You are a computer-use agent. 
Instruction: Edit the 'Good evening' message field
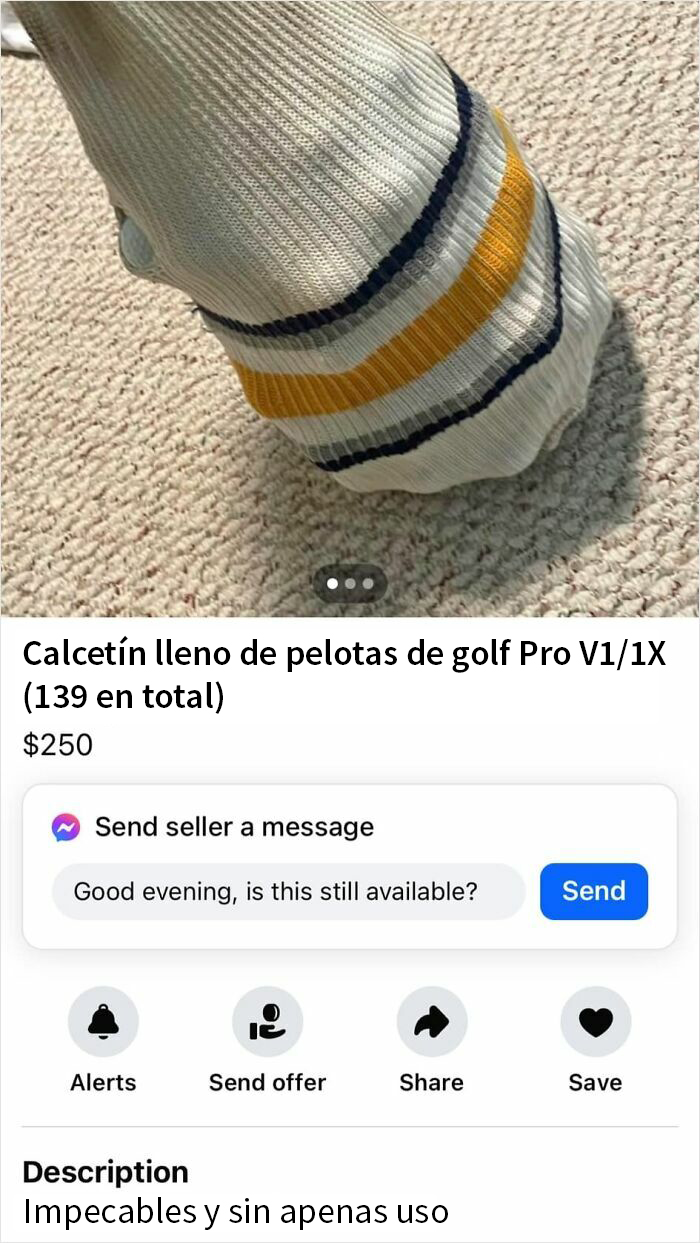(x=288, y=891)
